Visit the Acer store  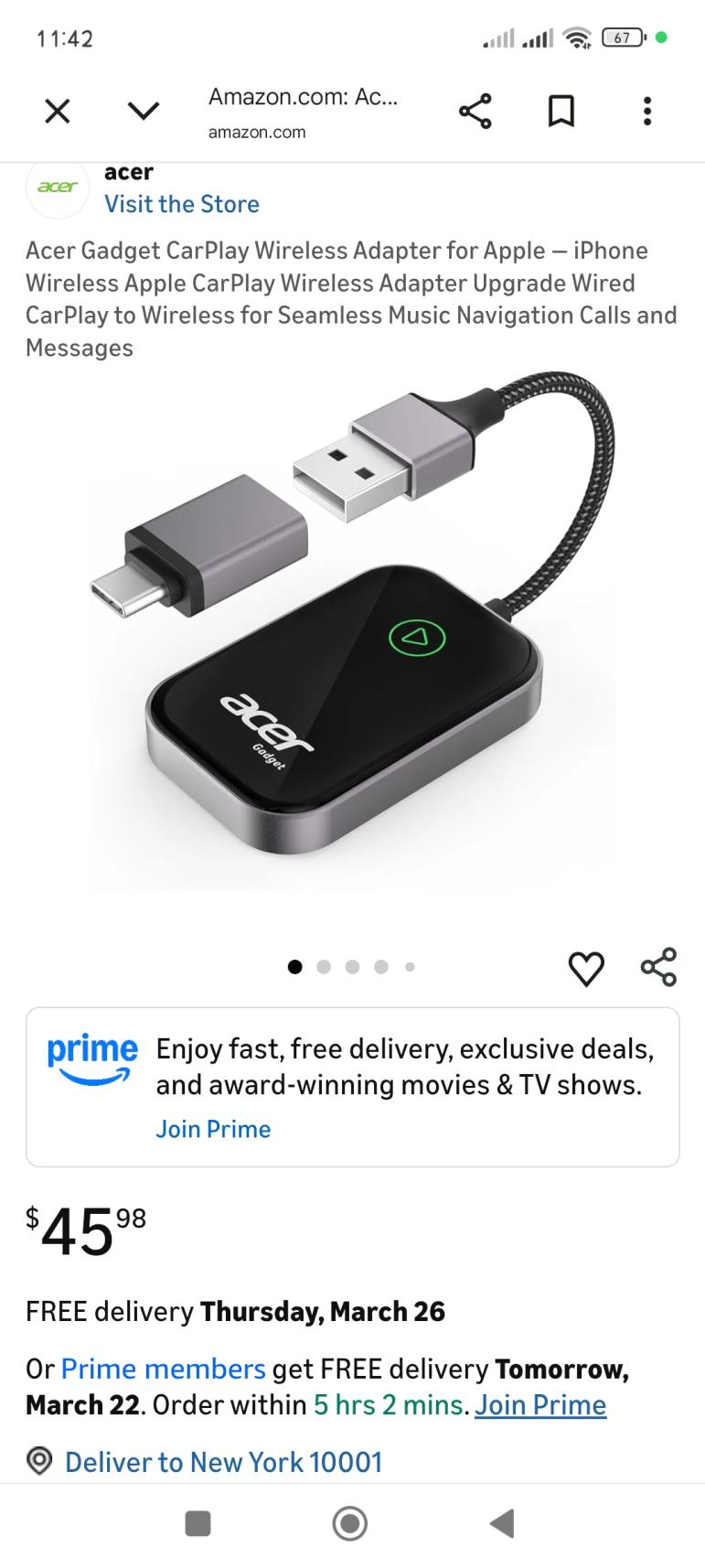tap(181, 204)
